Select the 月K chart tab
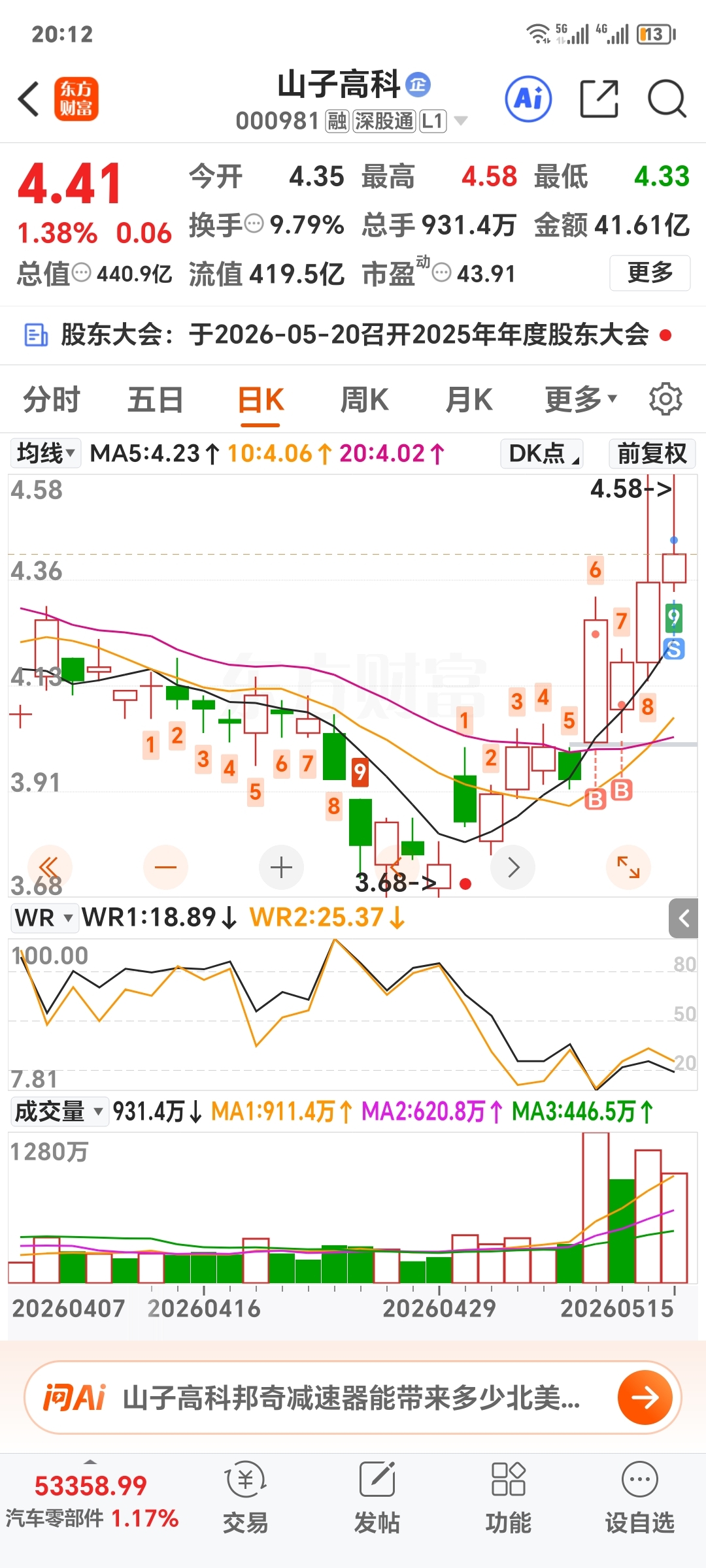This screenshot has width=706, height=1568. tap(469, 400)
